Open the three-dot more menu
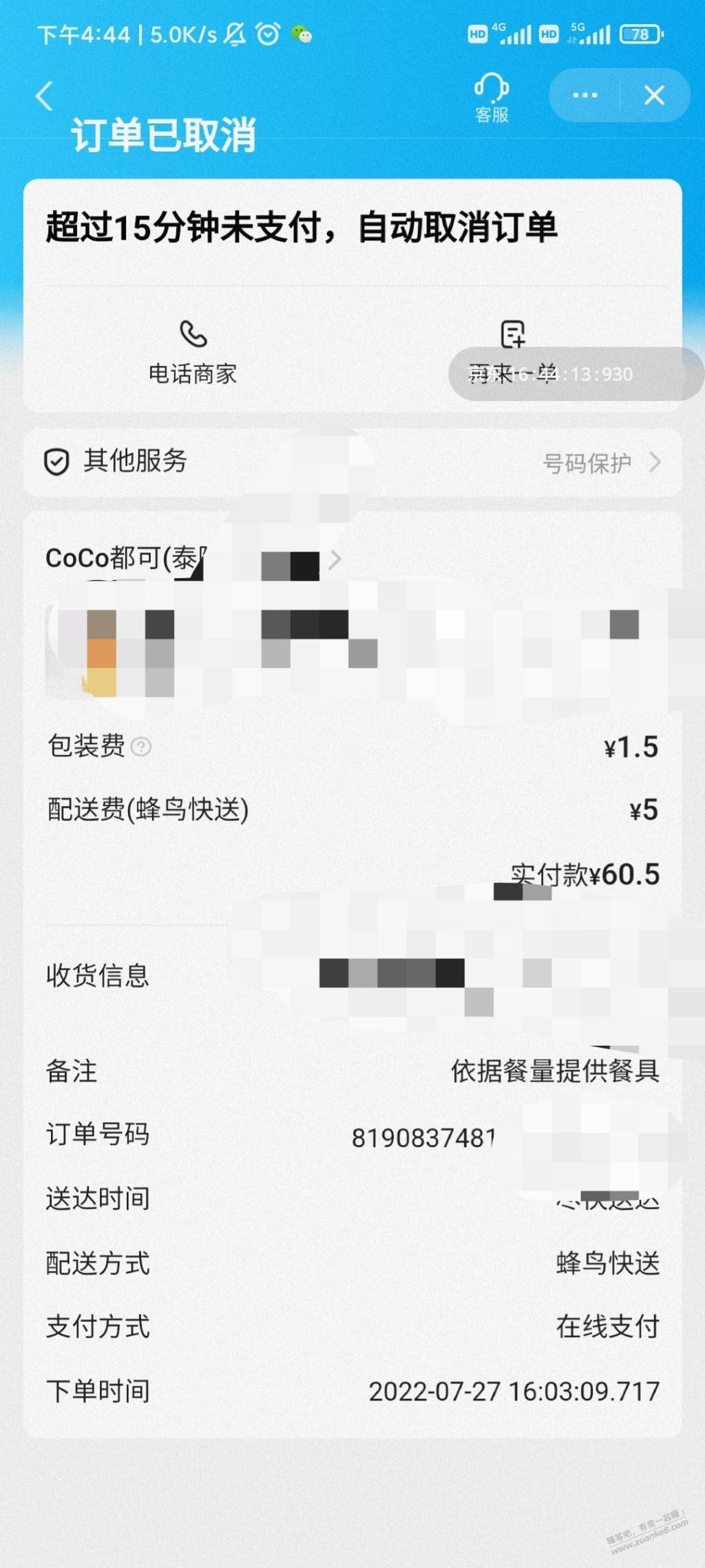 click(x=585, y=95)
